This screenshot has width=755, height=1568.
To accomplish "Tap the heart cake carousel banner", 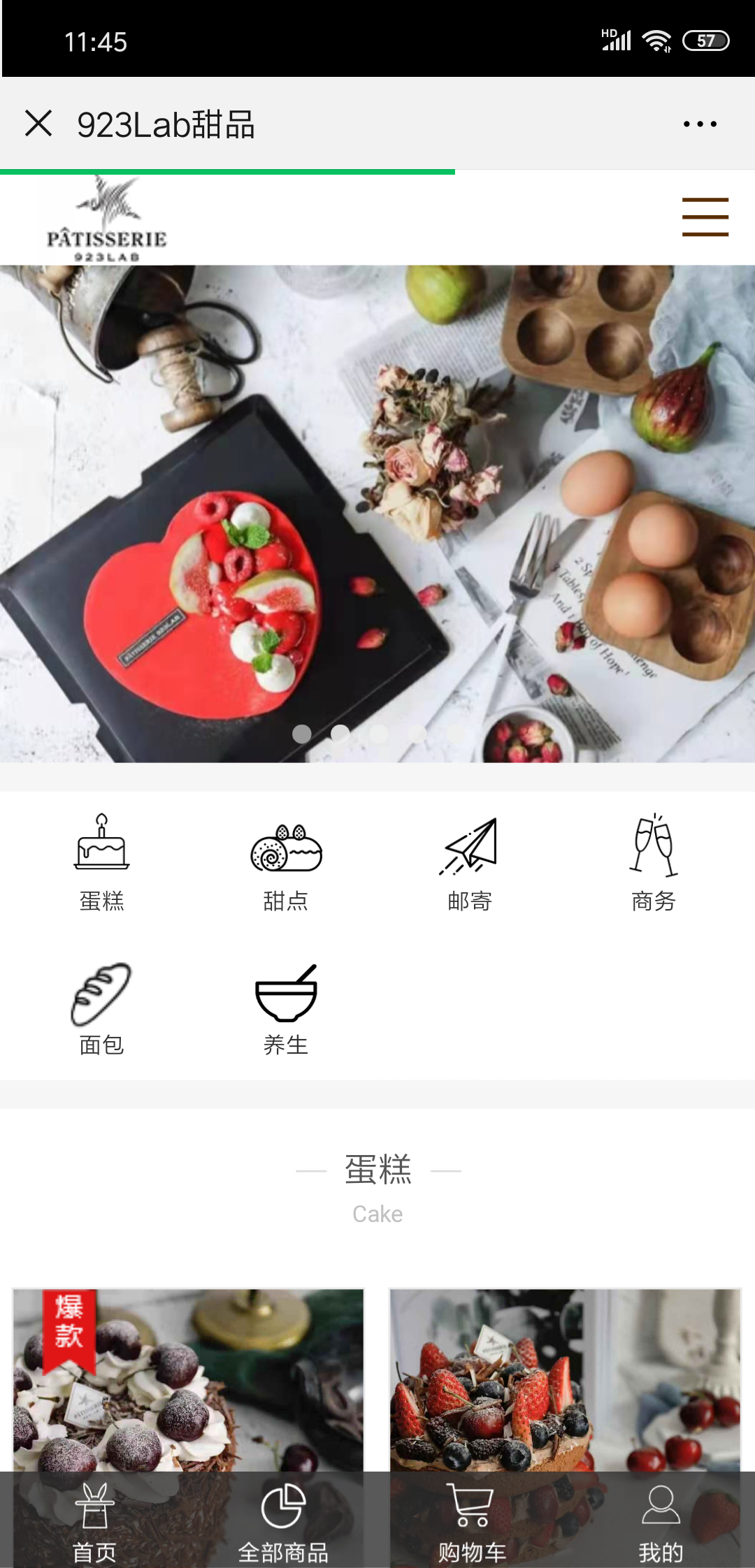I will pos(377,514).
